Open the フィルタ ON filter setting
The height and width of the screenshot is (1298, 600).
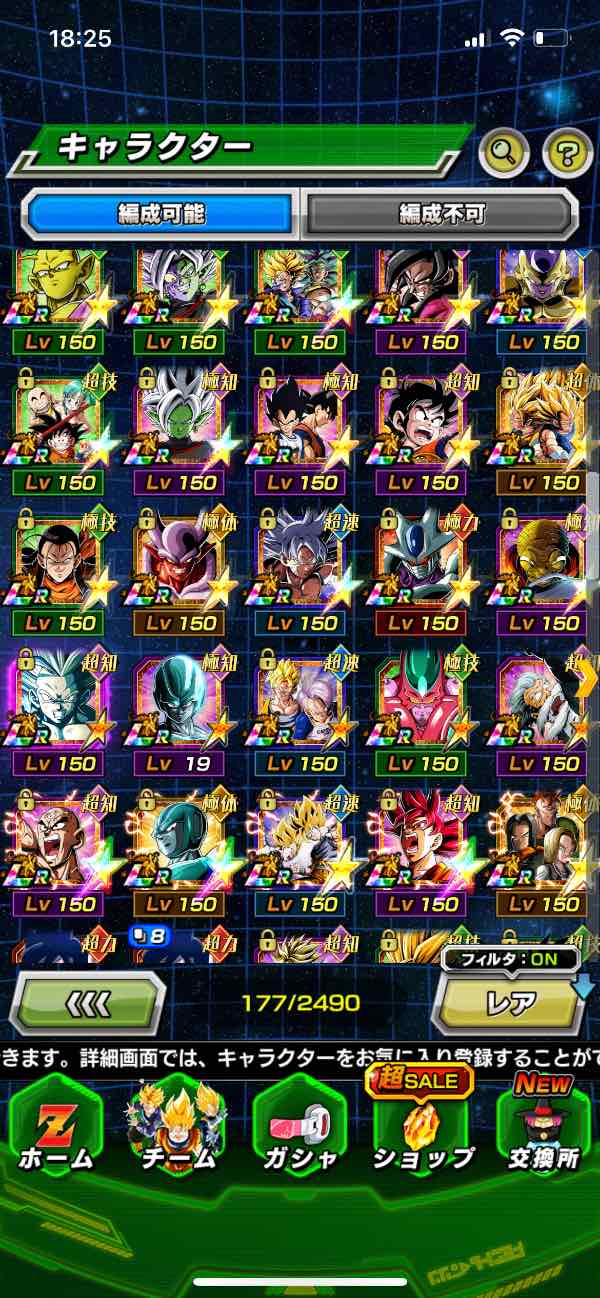[511, 959]
